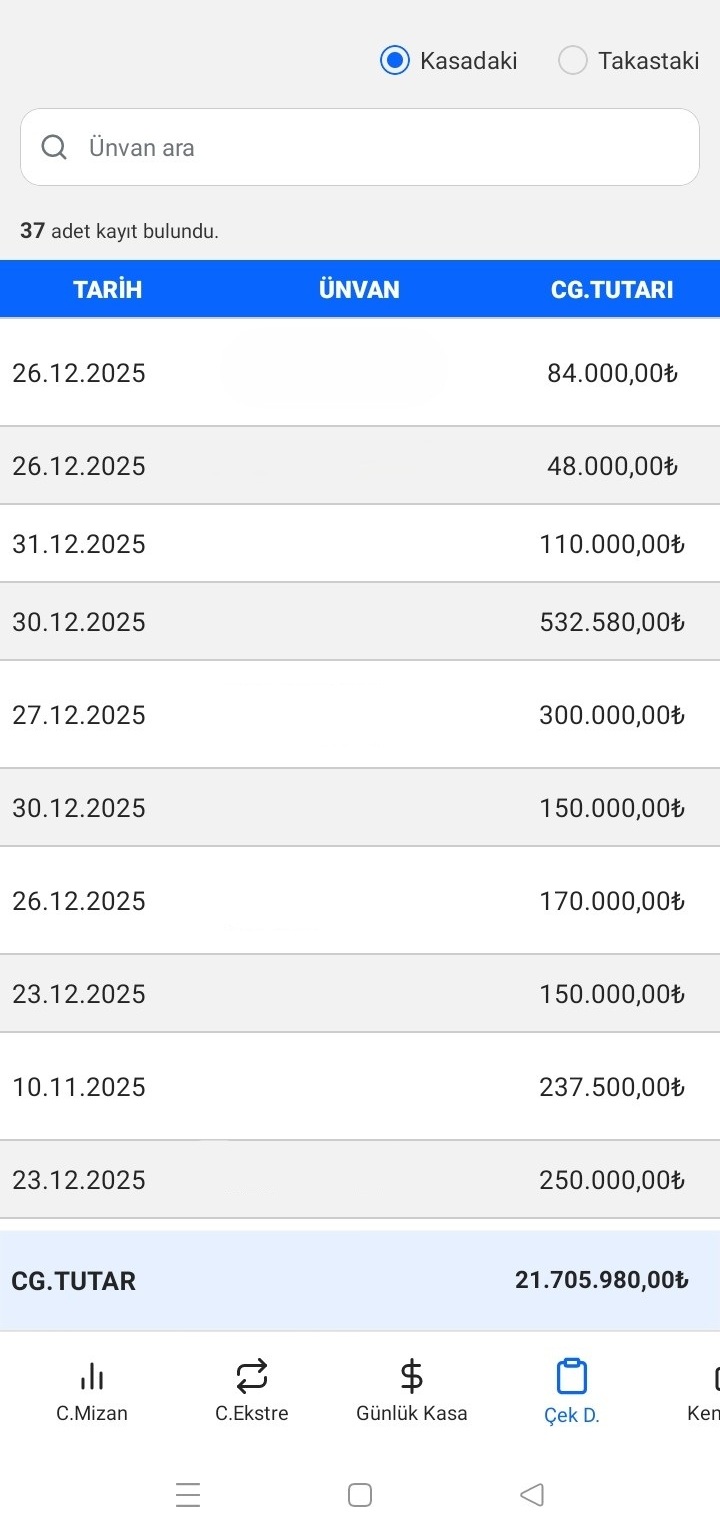Select the Kasadaki radio option
720x1539 pixels.
(396, 61)
